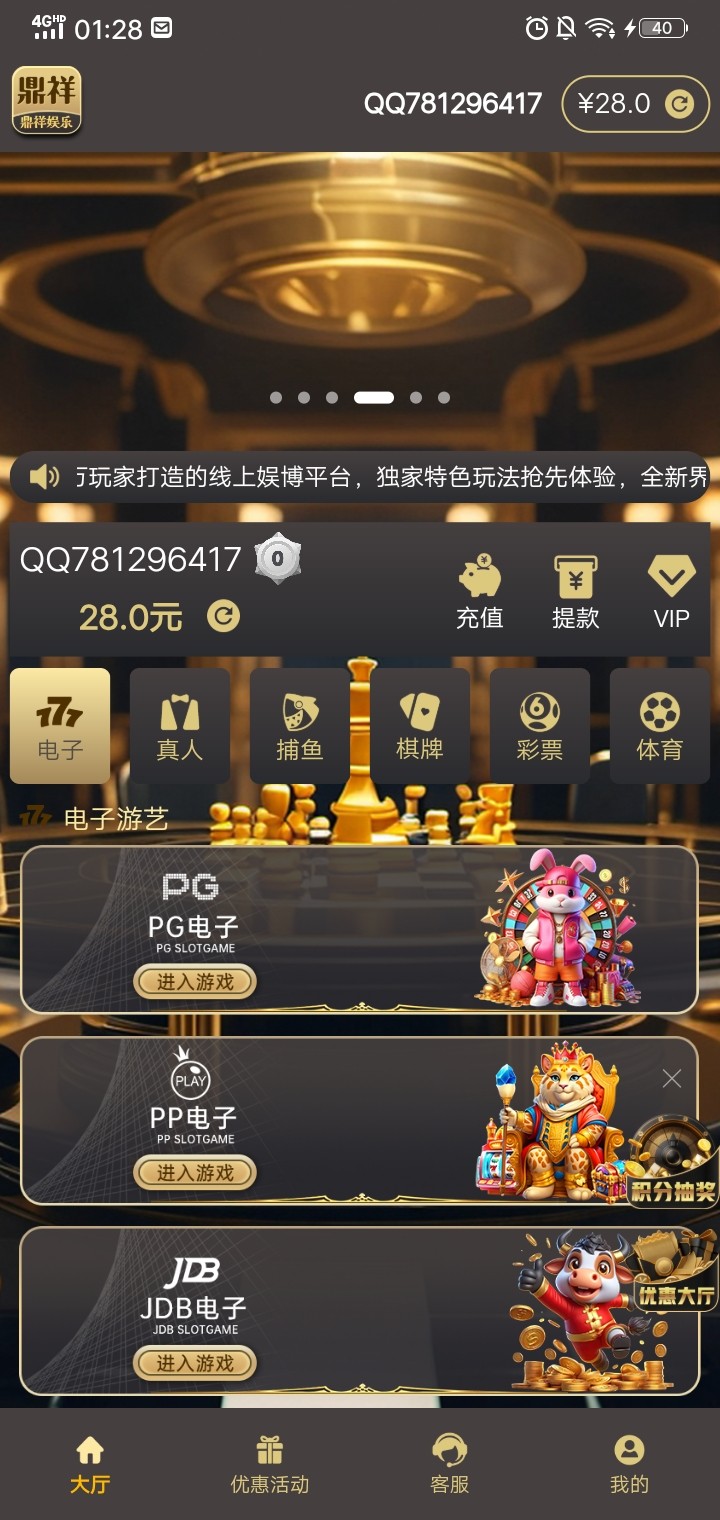Switch to the 体育 category
Screen dimensions: 720x1520
[x=660, y=726]
